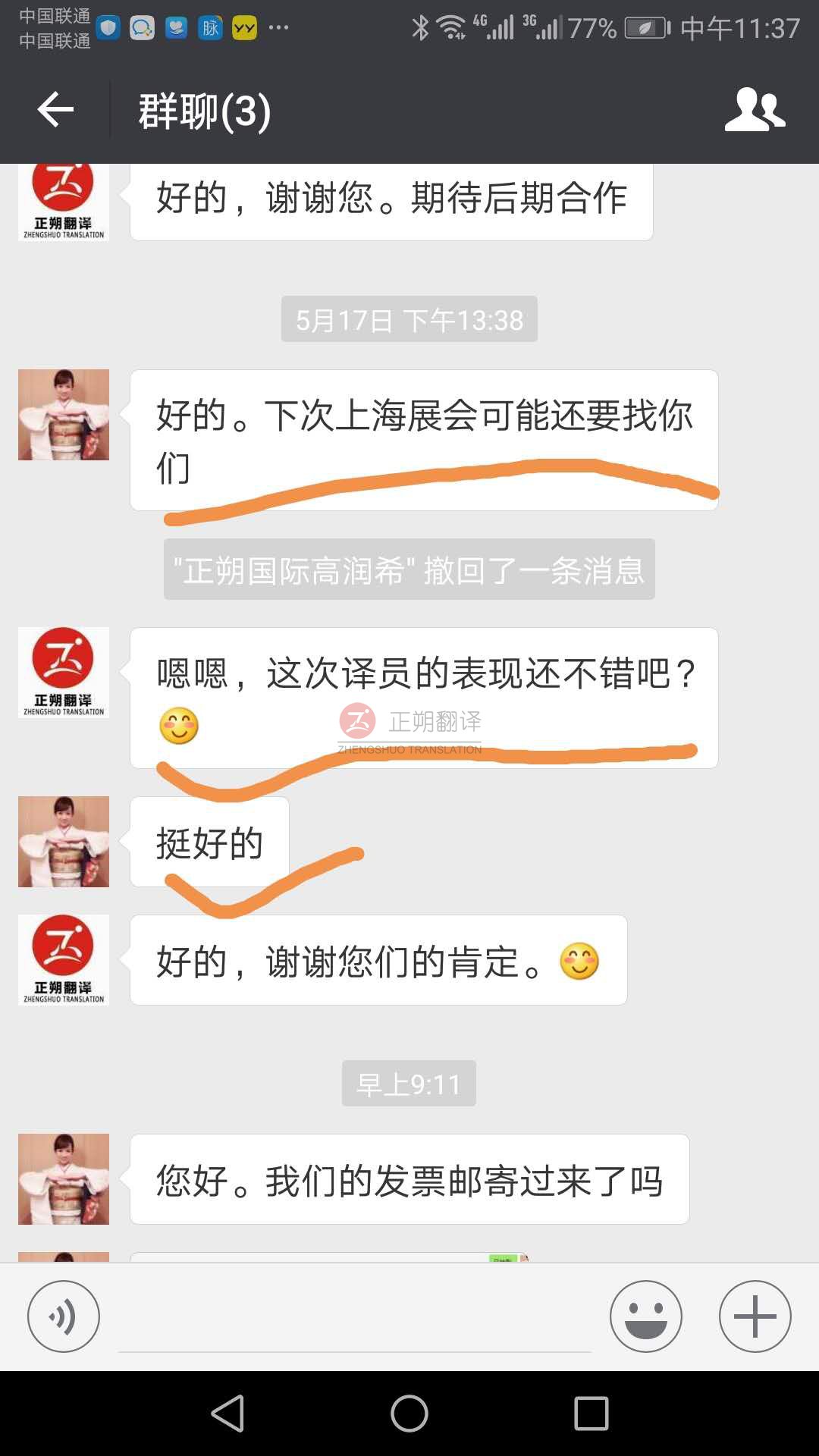This screenshot has width=819, height=1456.
Task: Switch to voice message input
Action: click(x=64, y=1316)
